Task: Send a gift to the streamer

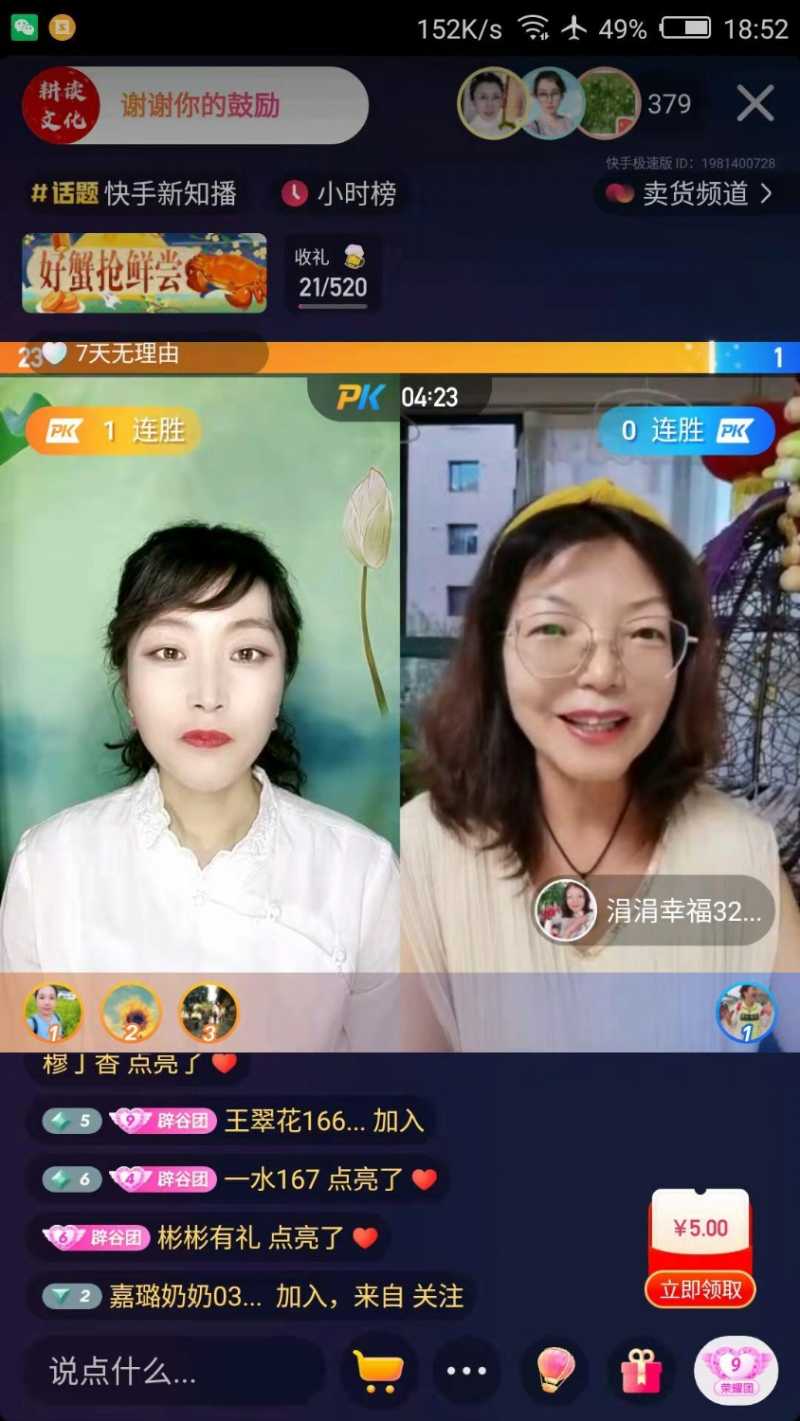Action: [x=642, y=1371]
